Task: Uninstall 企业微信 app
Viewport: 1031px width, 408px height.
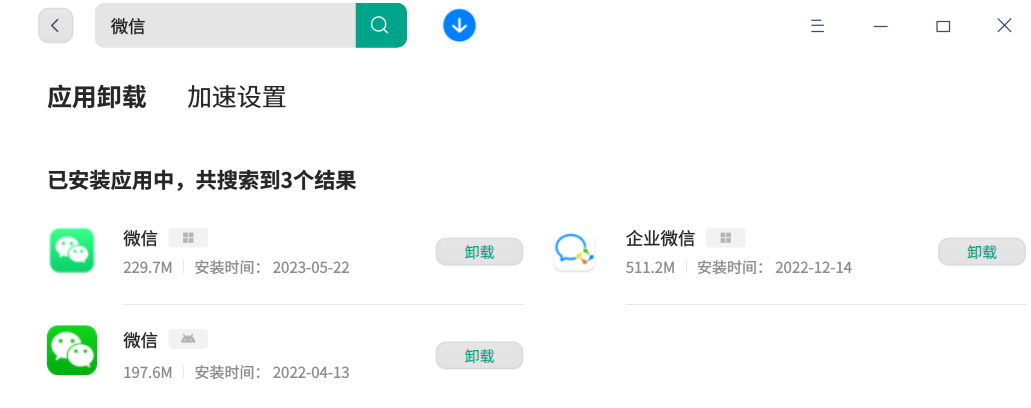Action: [981, 252]
